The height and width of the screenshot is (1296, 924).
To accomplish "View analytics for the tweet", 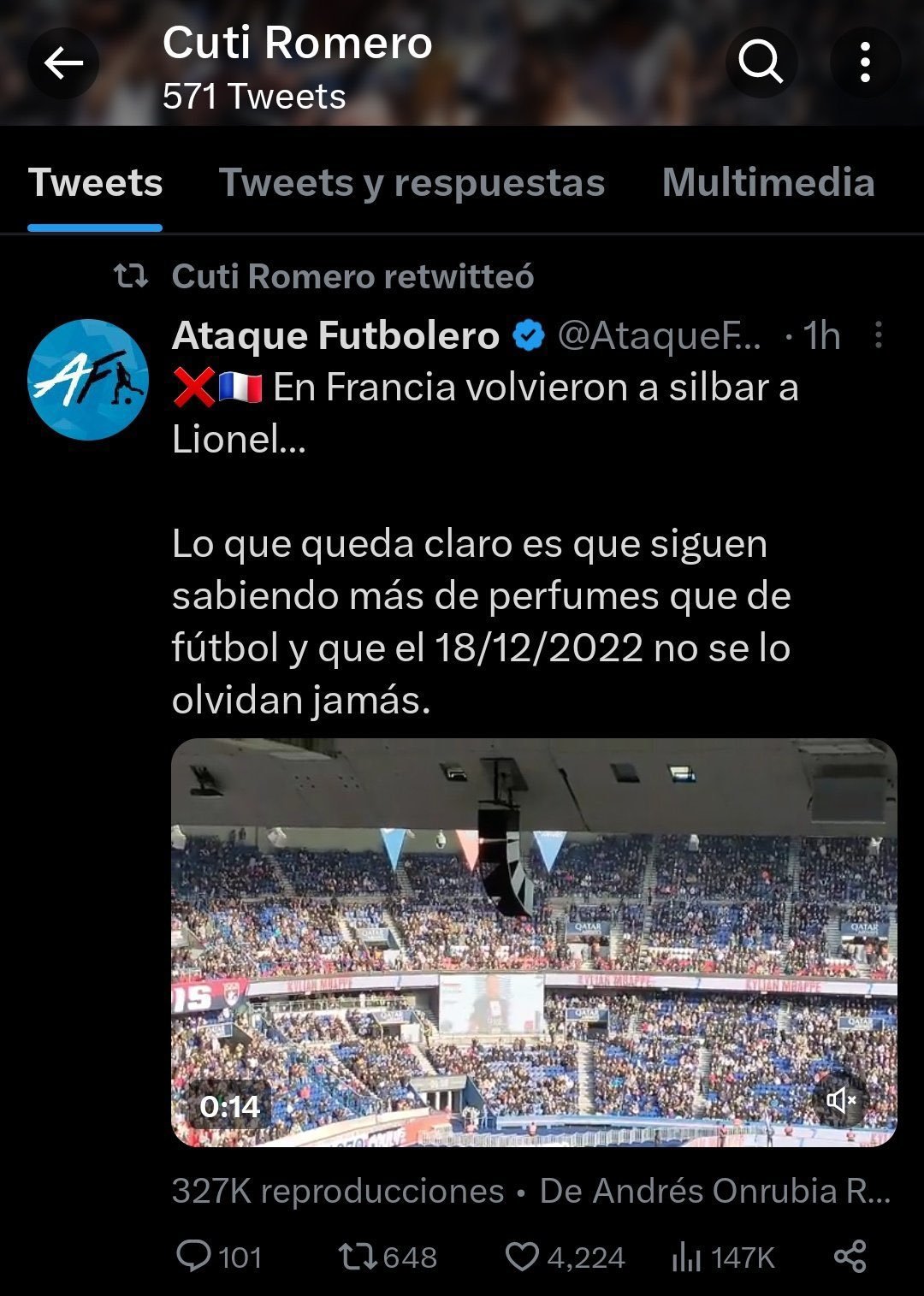I will [x=686, y=1257].
